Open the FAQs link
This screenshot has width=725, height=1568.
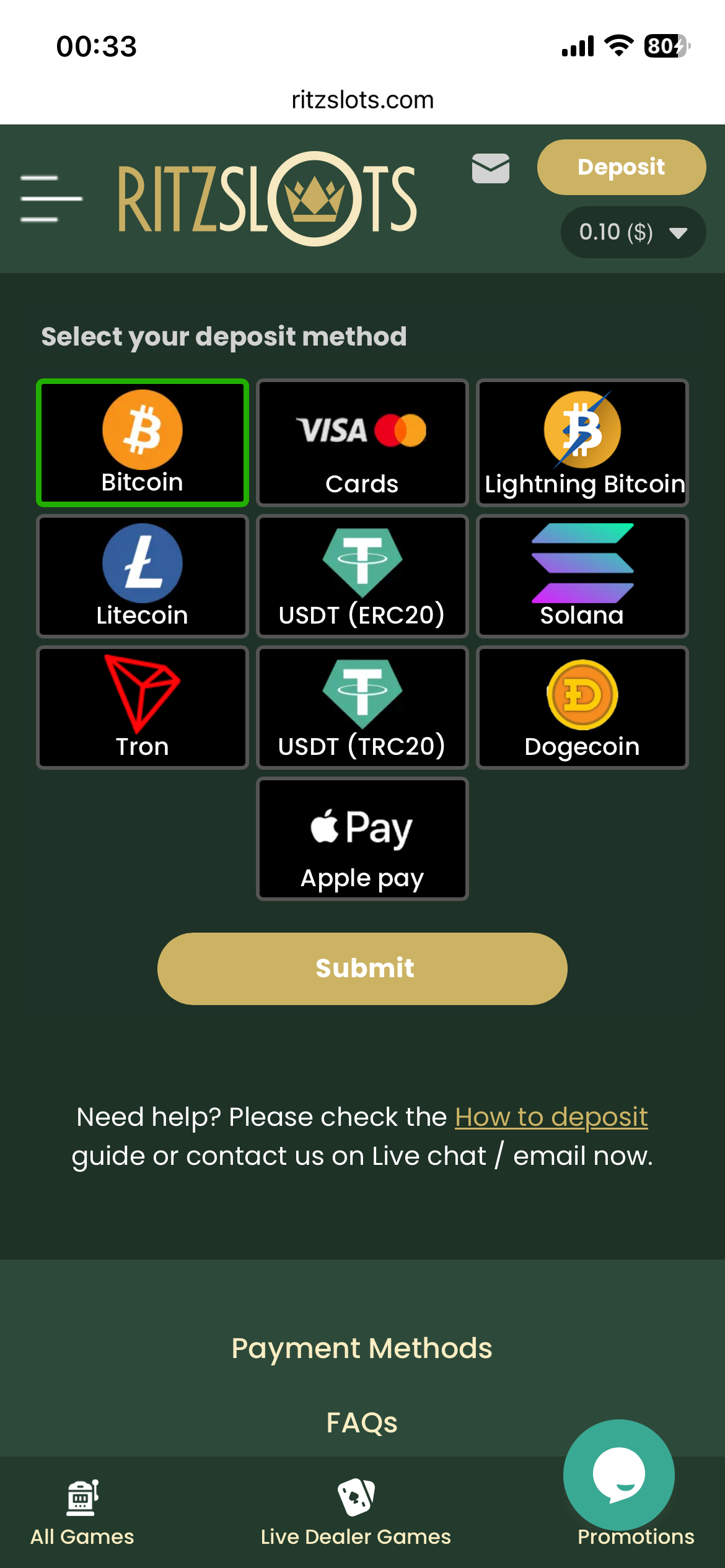pos(362,1422)
